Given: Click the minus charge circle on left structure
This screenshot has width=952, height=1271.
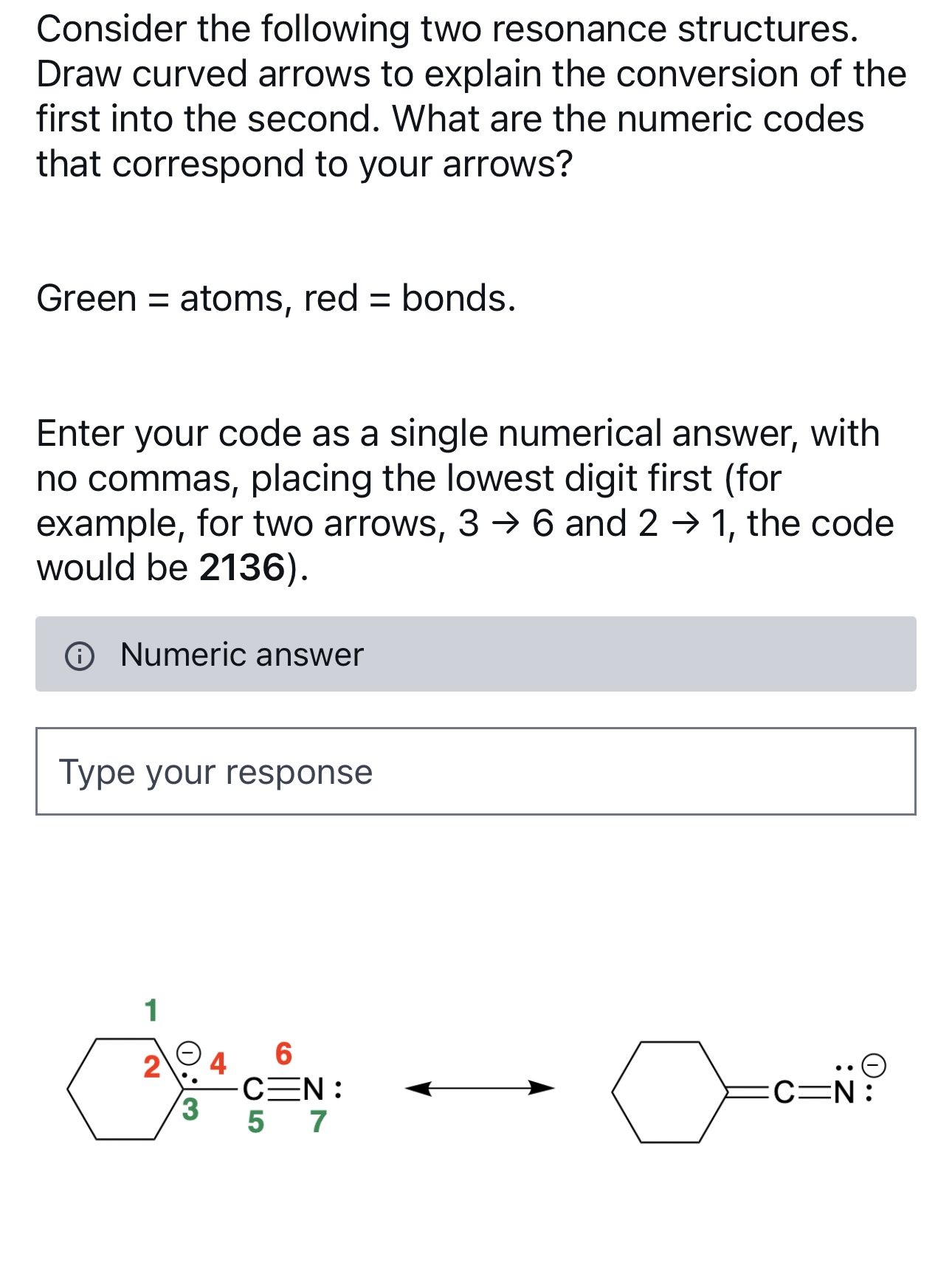Looking at the screenshot, I should pyautogui.click(x=189, y=1054).
